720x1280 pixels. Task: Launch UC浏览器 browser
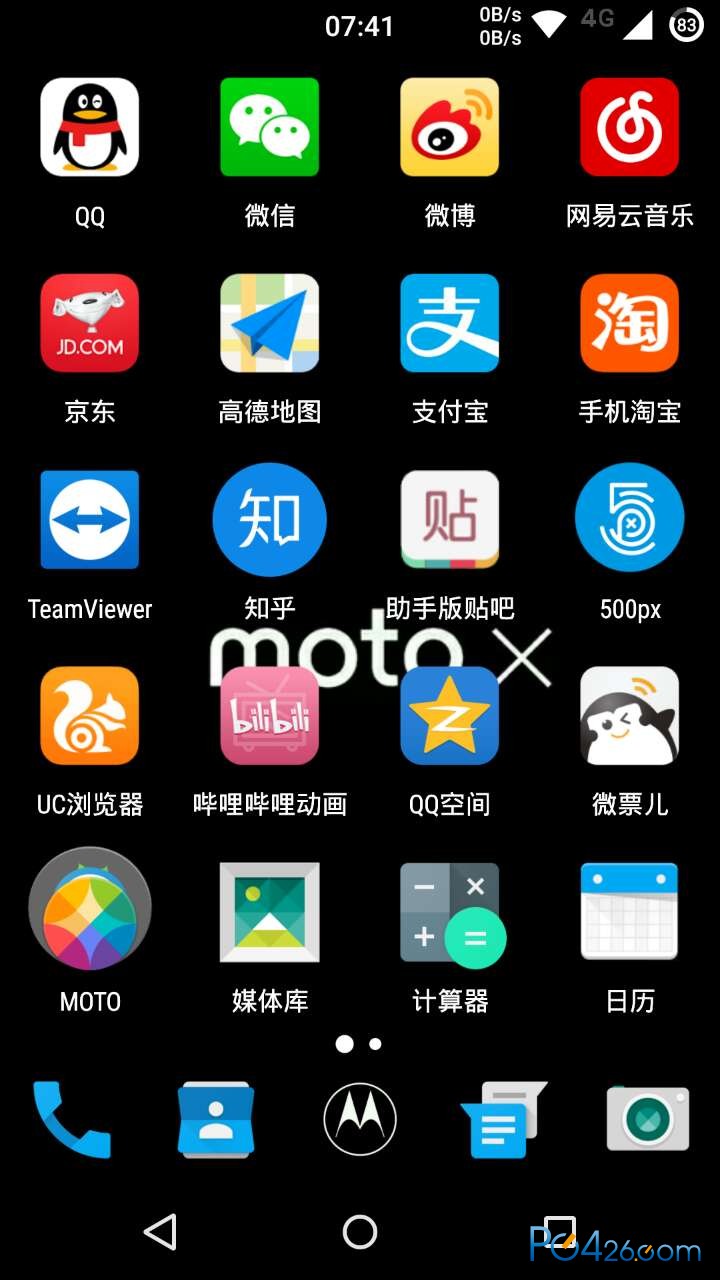(x=90, y=716)
